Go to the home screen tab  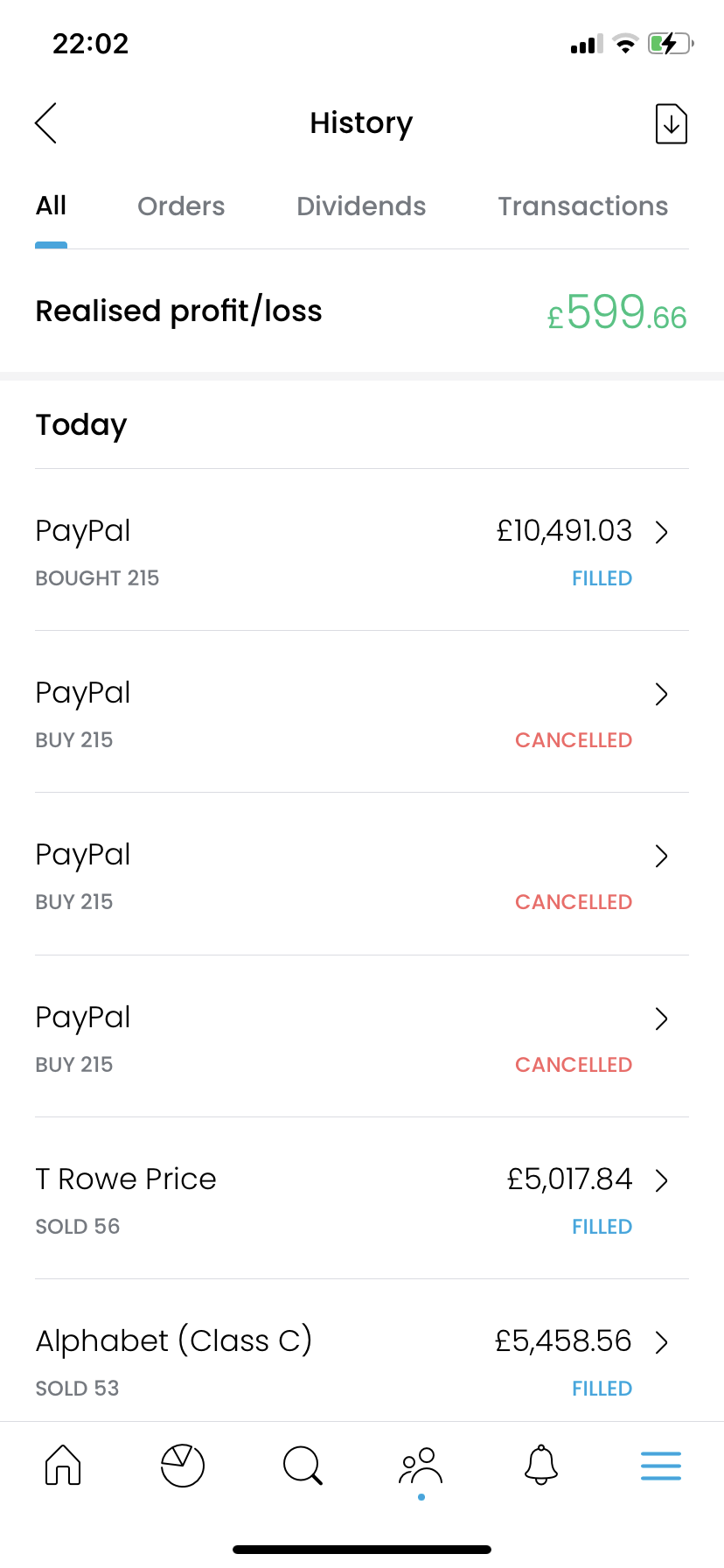point(63,1465)
